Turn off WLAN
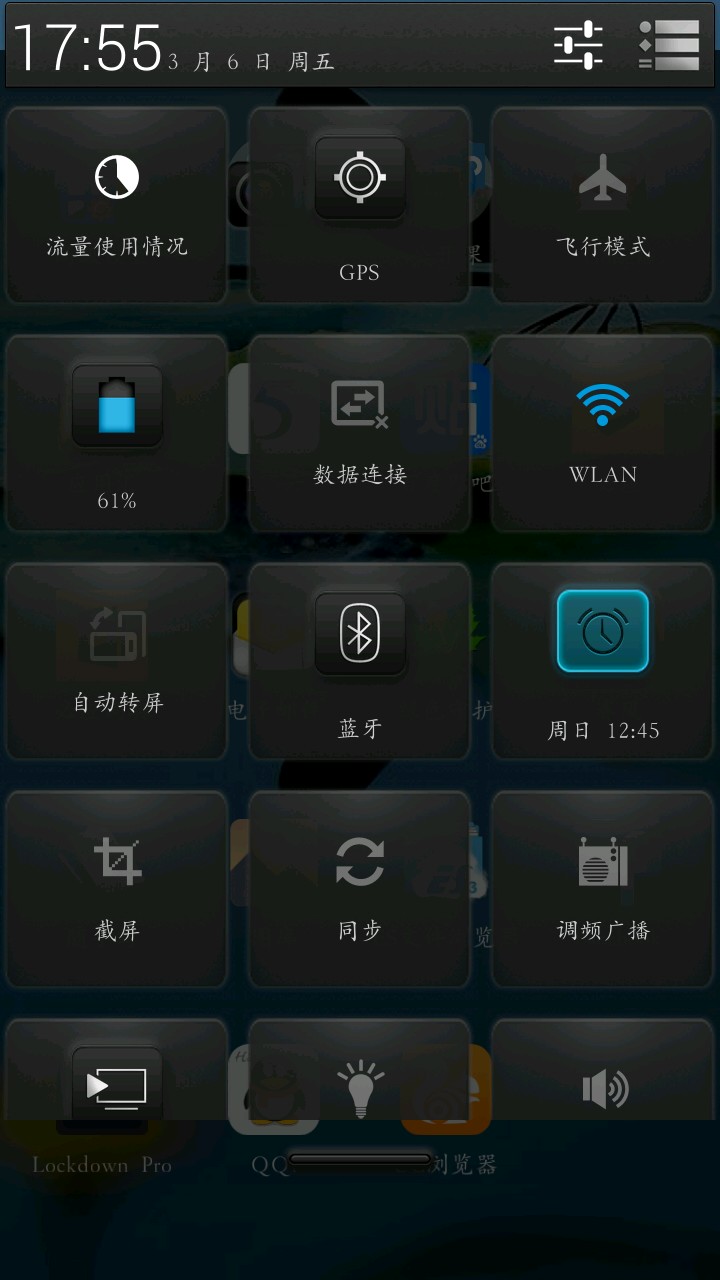720x1280 pixels. tap(603, 432)
